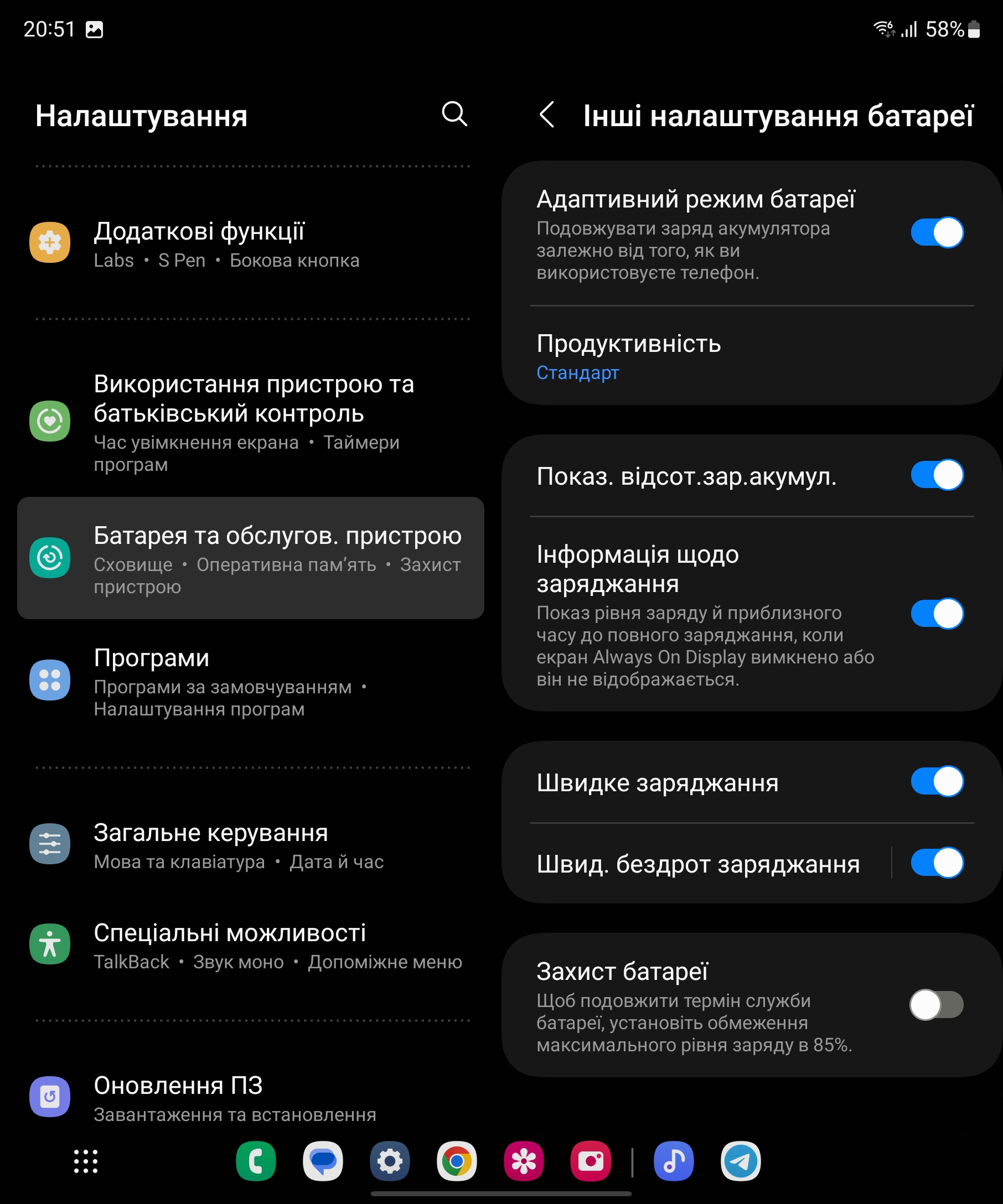Open Використання пристрою та батьківський контроль
1003x1204 pixels.
251,422
